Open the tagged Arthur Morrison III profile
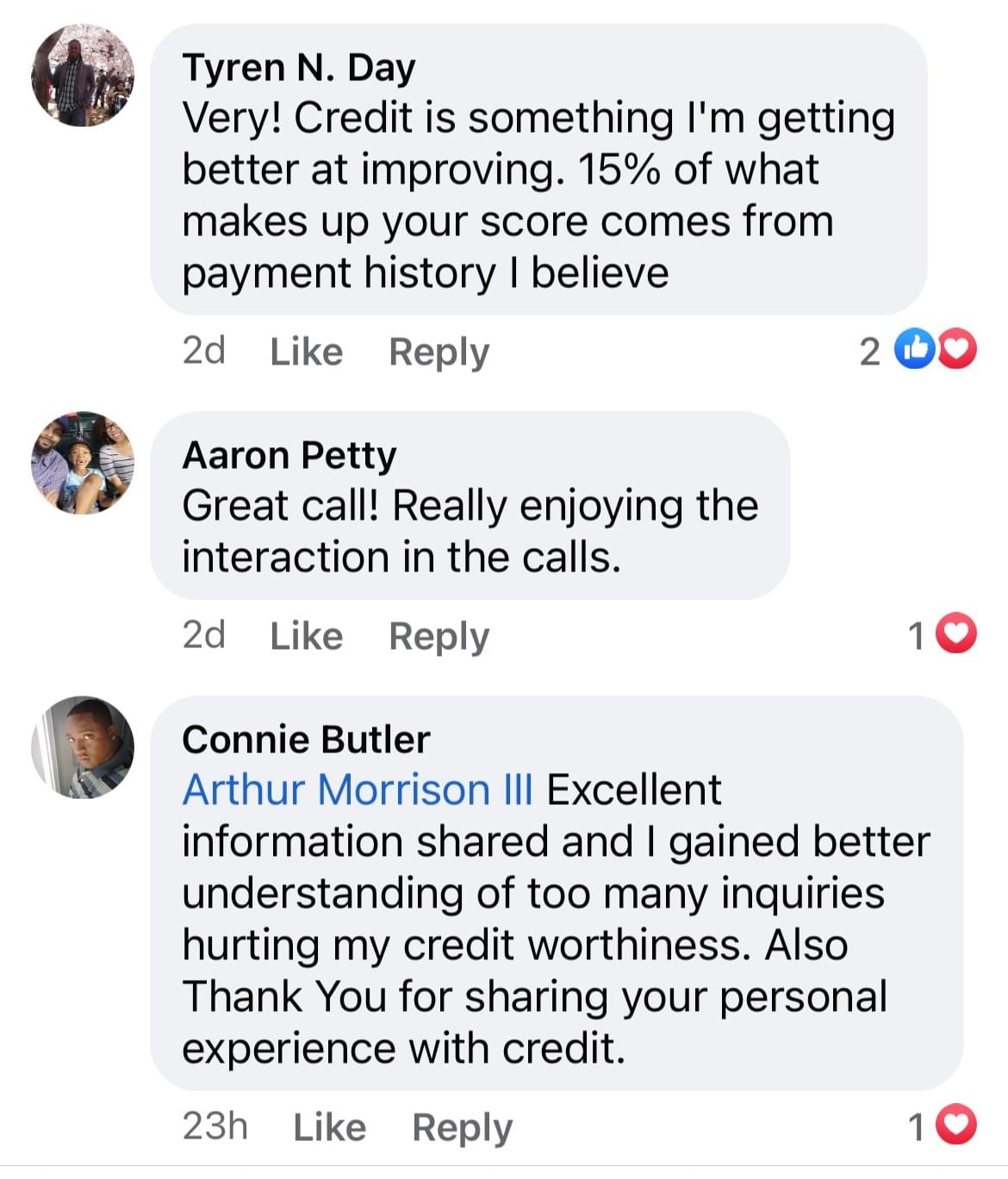The height and width of the screenshot is (1179, 1008). [x=358, y=789]
